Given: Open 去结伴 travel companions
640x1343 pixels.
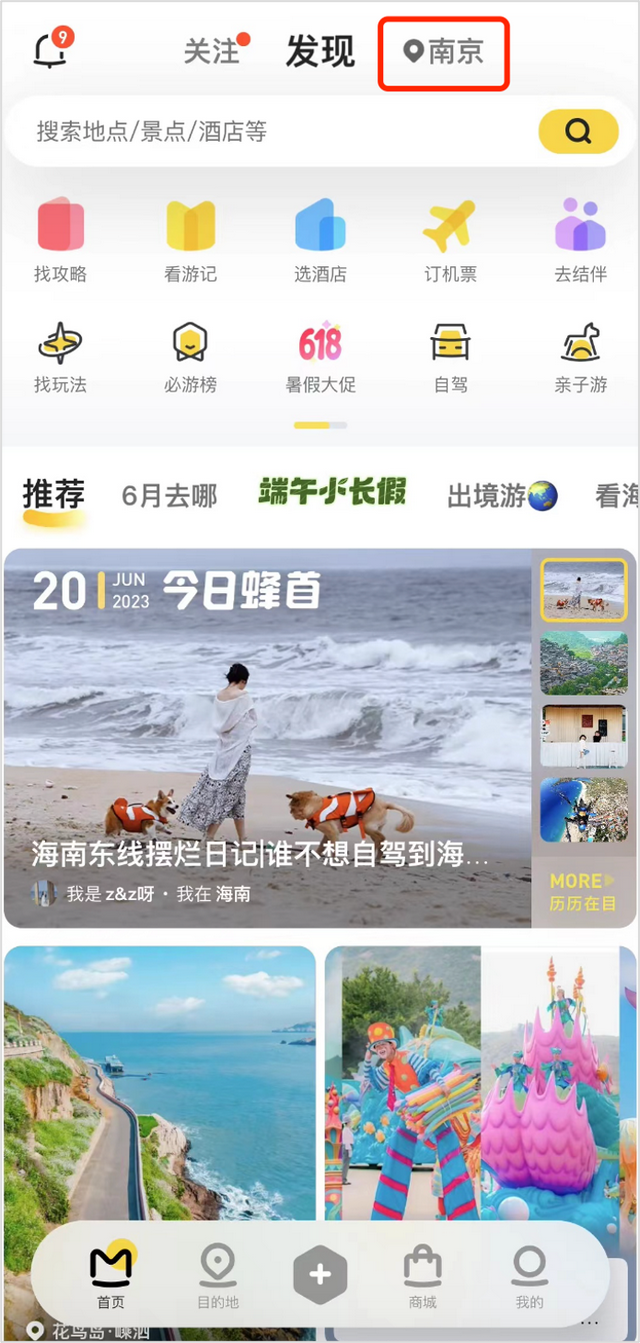Looking at the screenshot, I should coord(580,240).
